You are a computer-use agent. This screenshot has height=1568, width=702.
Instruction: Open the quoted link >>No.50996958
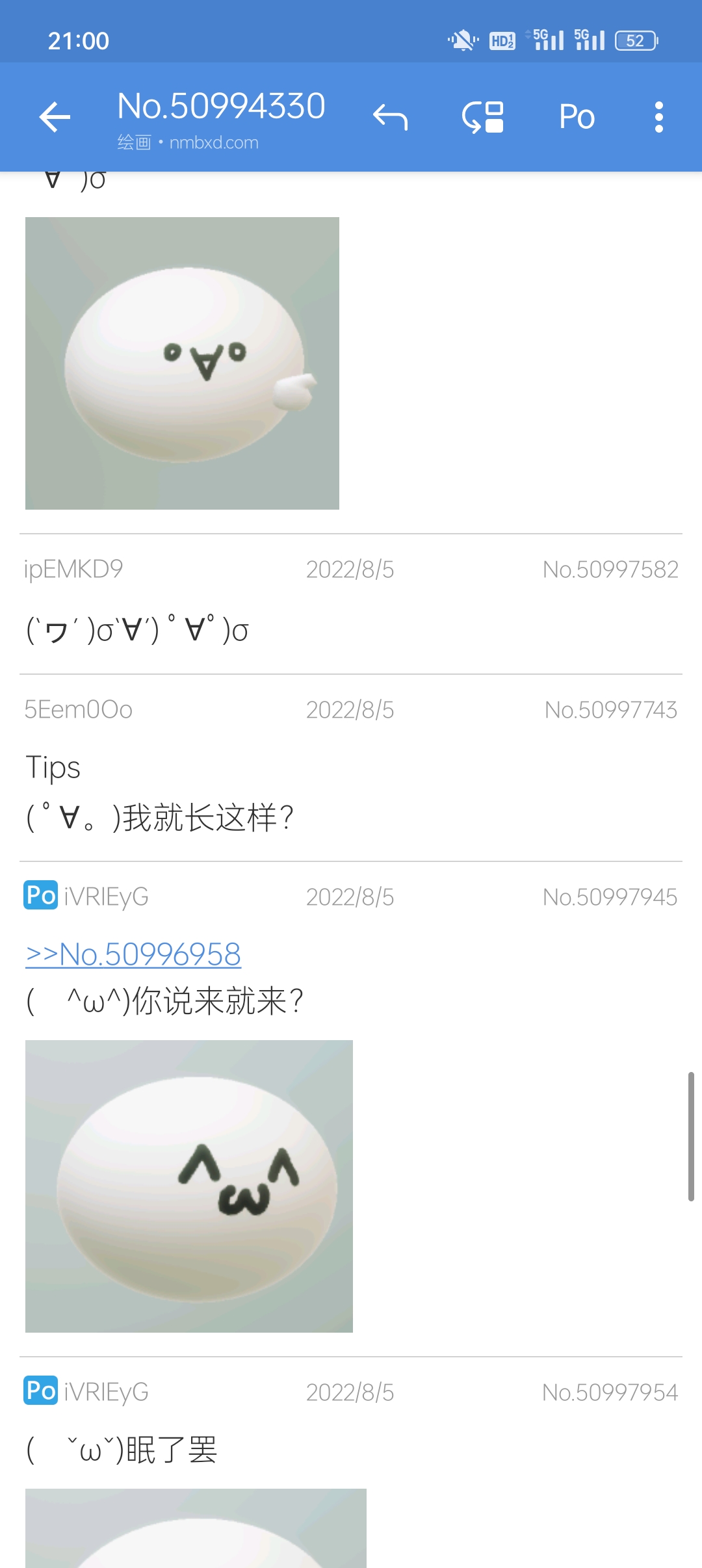(x=133, y=954)
